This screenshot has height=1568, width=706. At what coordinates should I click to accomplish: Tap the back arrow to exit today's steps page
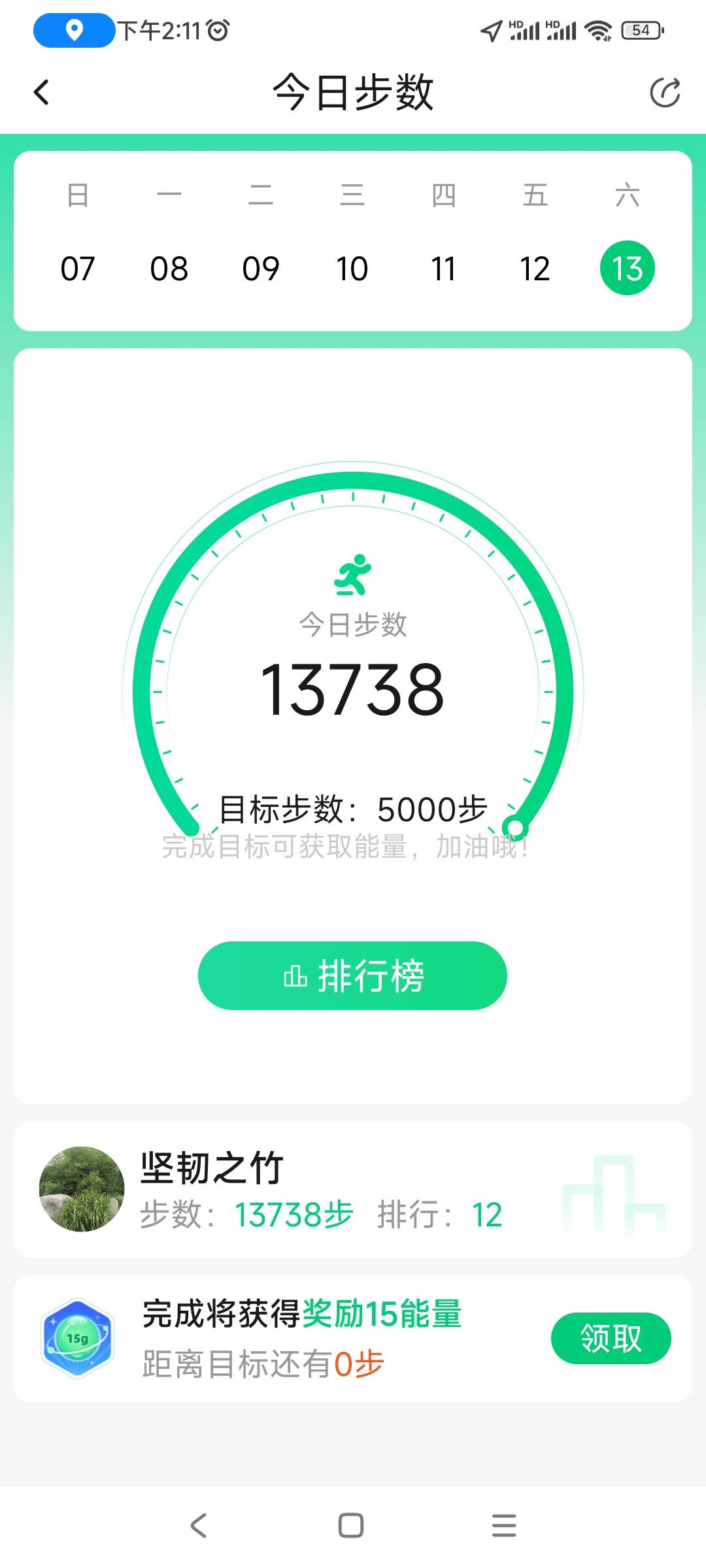tap(42, 91)
